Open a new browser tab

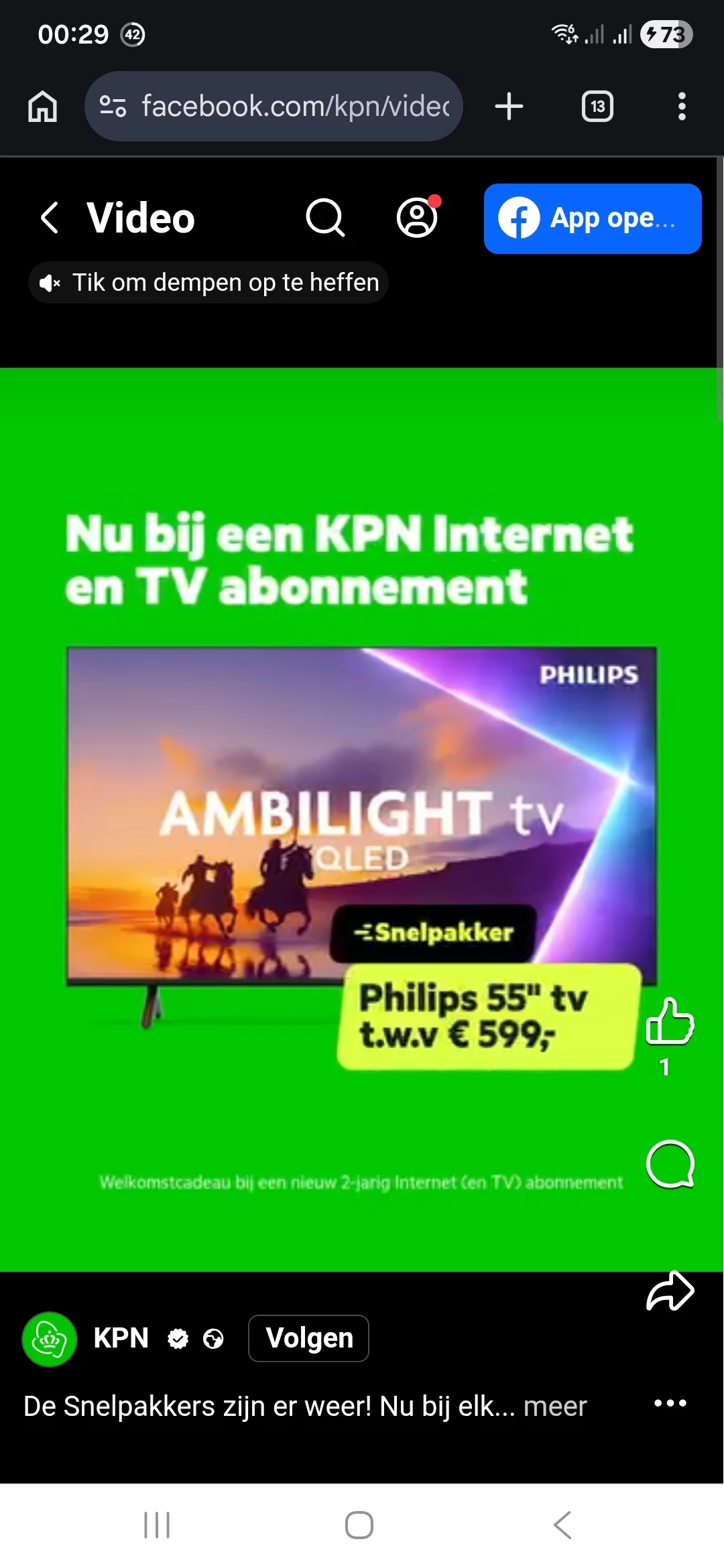(x=509, y=107)
